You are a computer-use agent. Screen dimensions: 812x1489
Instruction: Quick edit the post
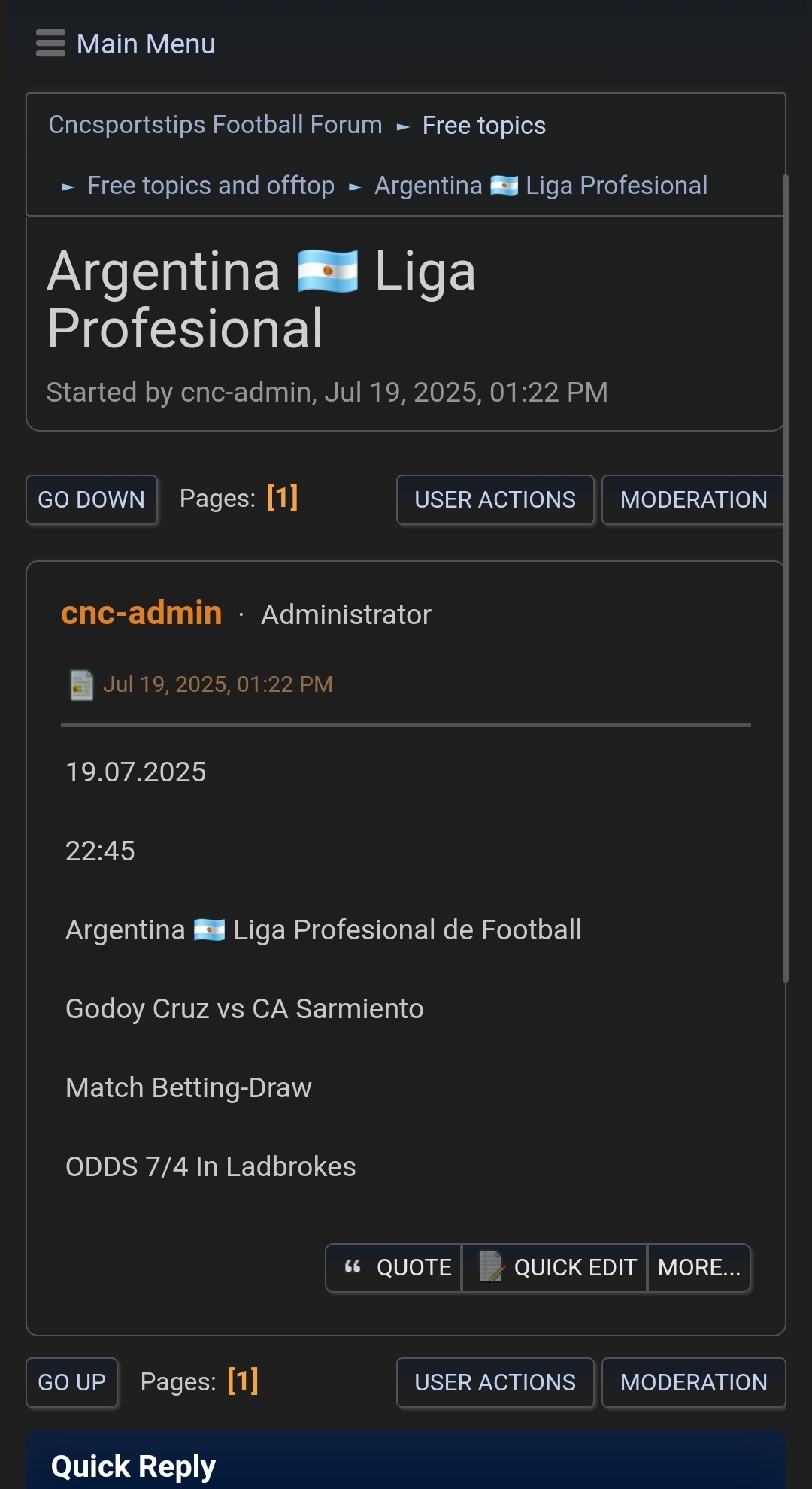(555, 1268)
